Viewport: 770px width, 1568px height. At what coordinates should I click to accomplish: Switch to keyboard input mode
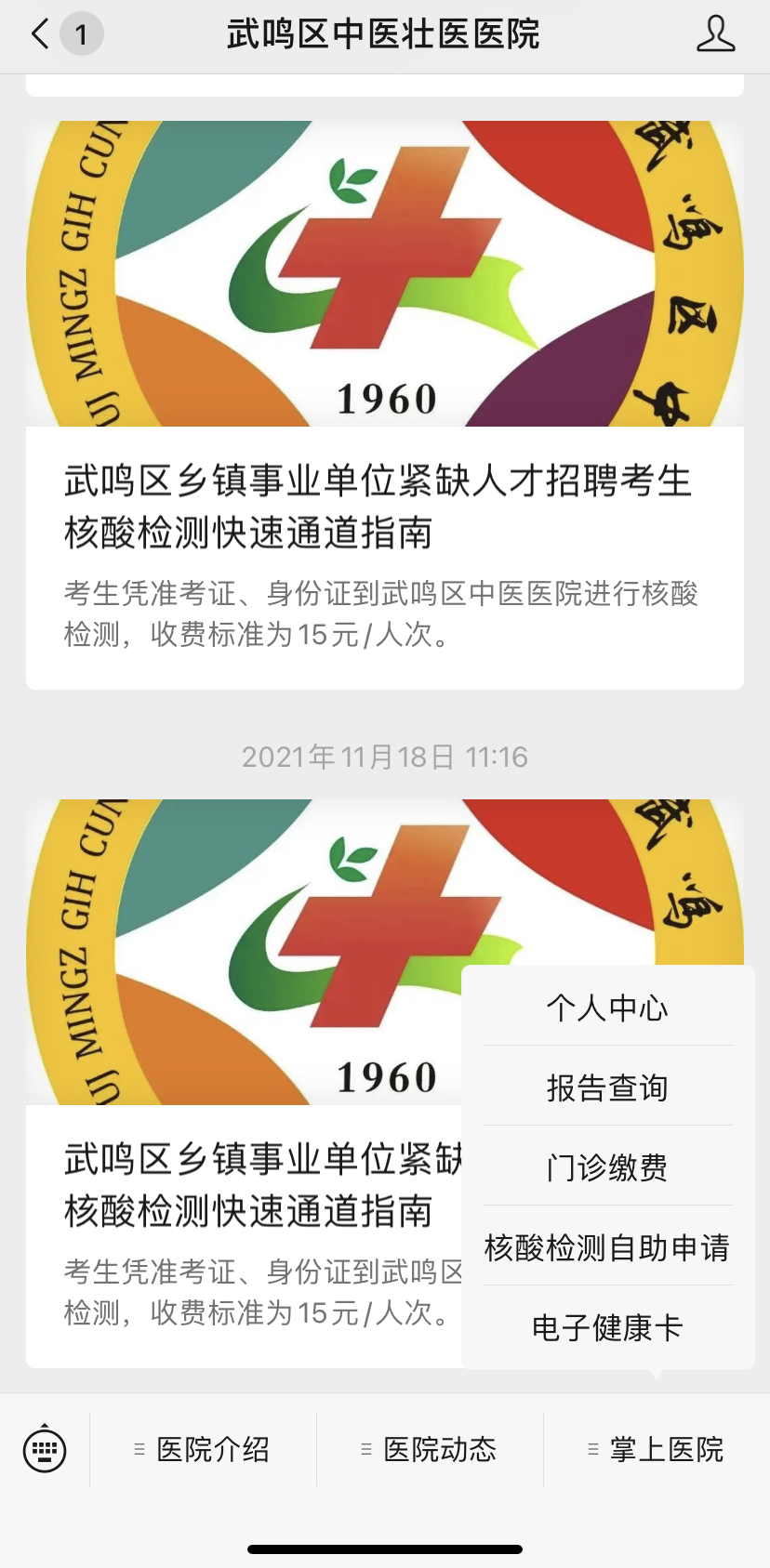point(45,1448)
